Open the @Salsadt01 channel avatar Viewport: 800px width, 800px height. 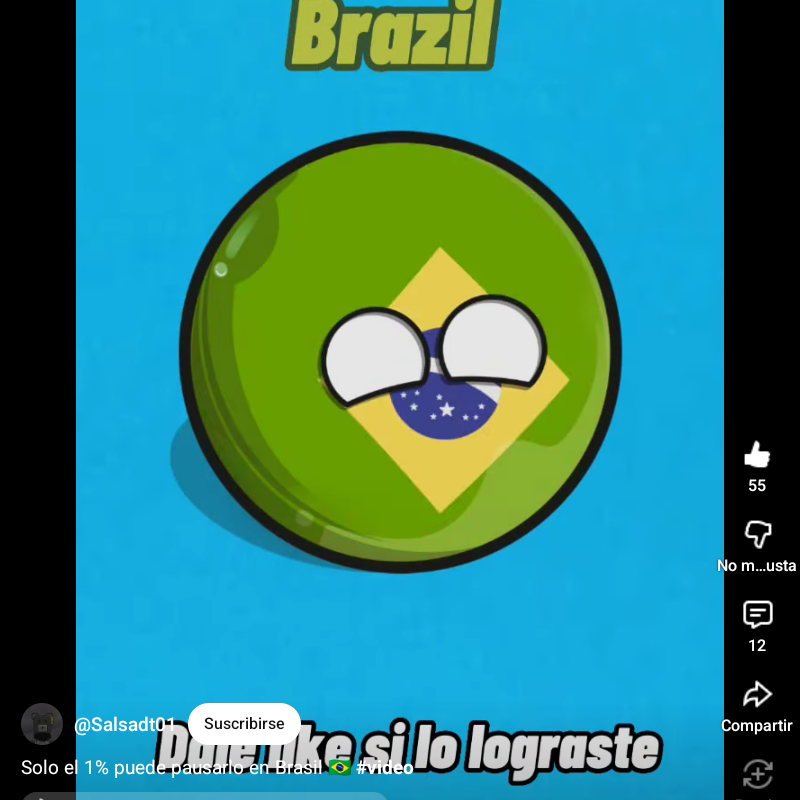[42, 724]
